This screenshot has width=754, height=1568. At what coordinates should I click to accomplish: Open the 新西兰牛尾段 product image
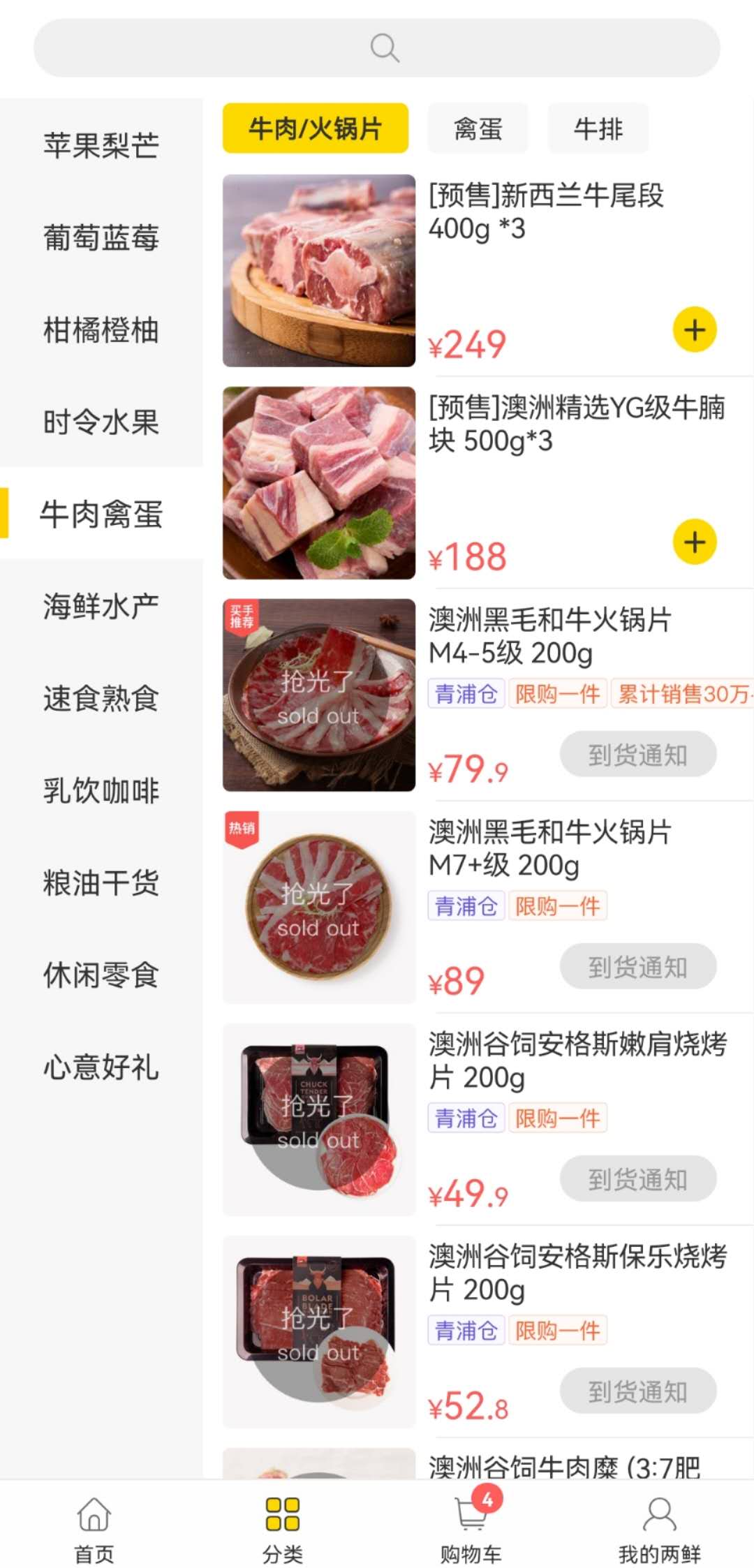coord(319,271)
